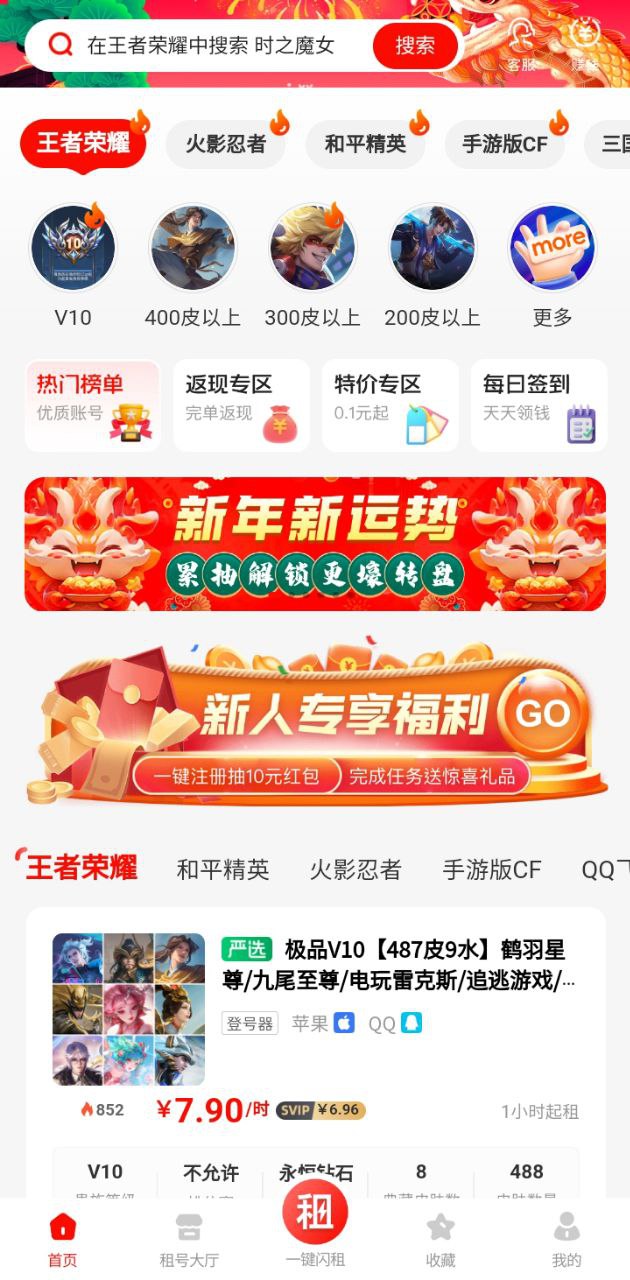Open 特价专区 discount zone
Screen dimensions: 630x1280
click(x=390, y=405)
